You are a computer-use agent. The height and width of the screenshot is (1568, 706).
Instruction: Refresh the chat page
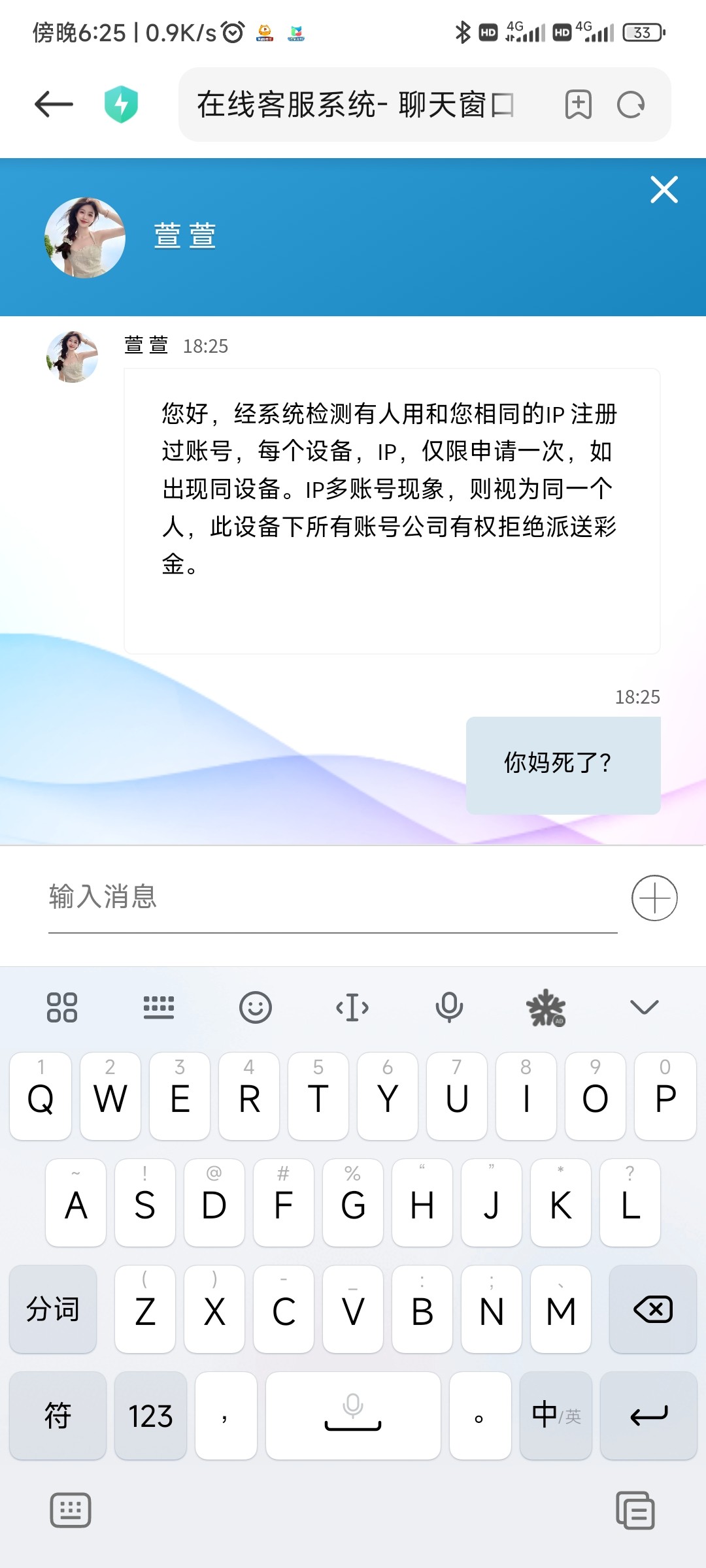coord(629,105)
